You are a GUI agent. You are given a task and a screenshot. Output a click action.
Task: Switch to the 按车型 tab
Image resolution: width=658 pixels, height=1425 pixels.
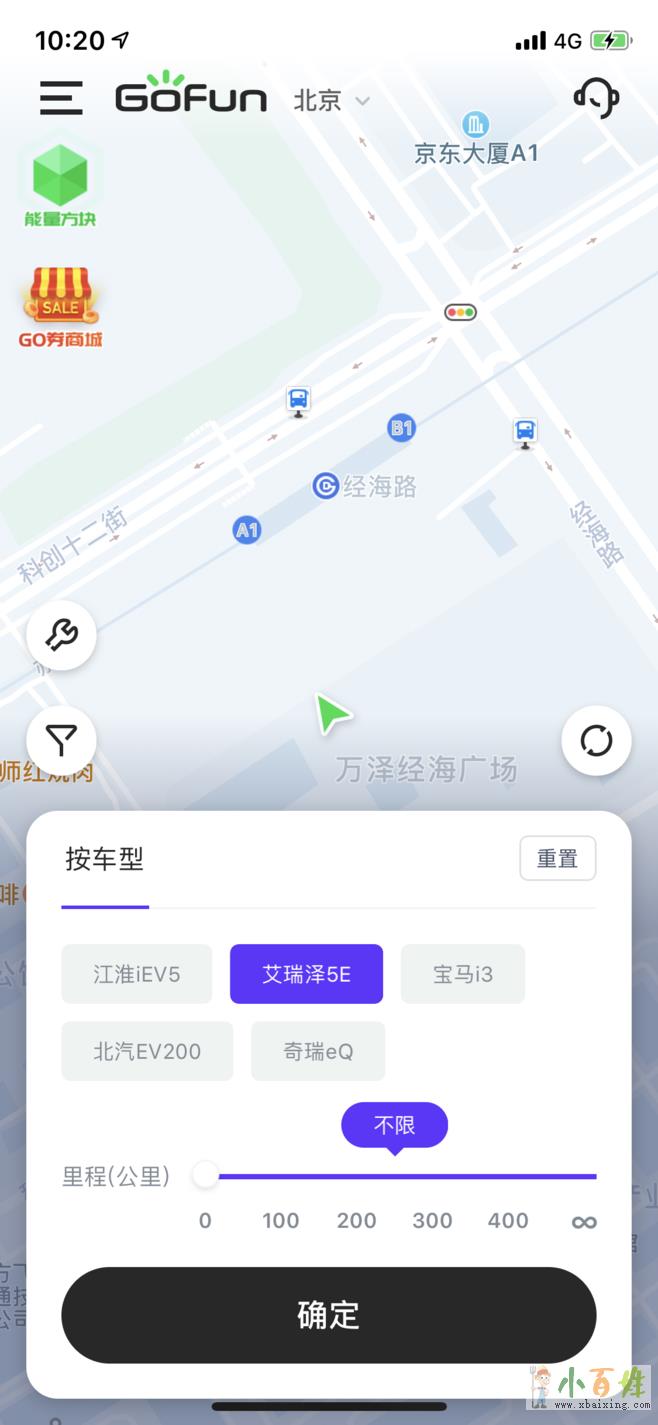[x=105, y=860]
